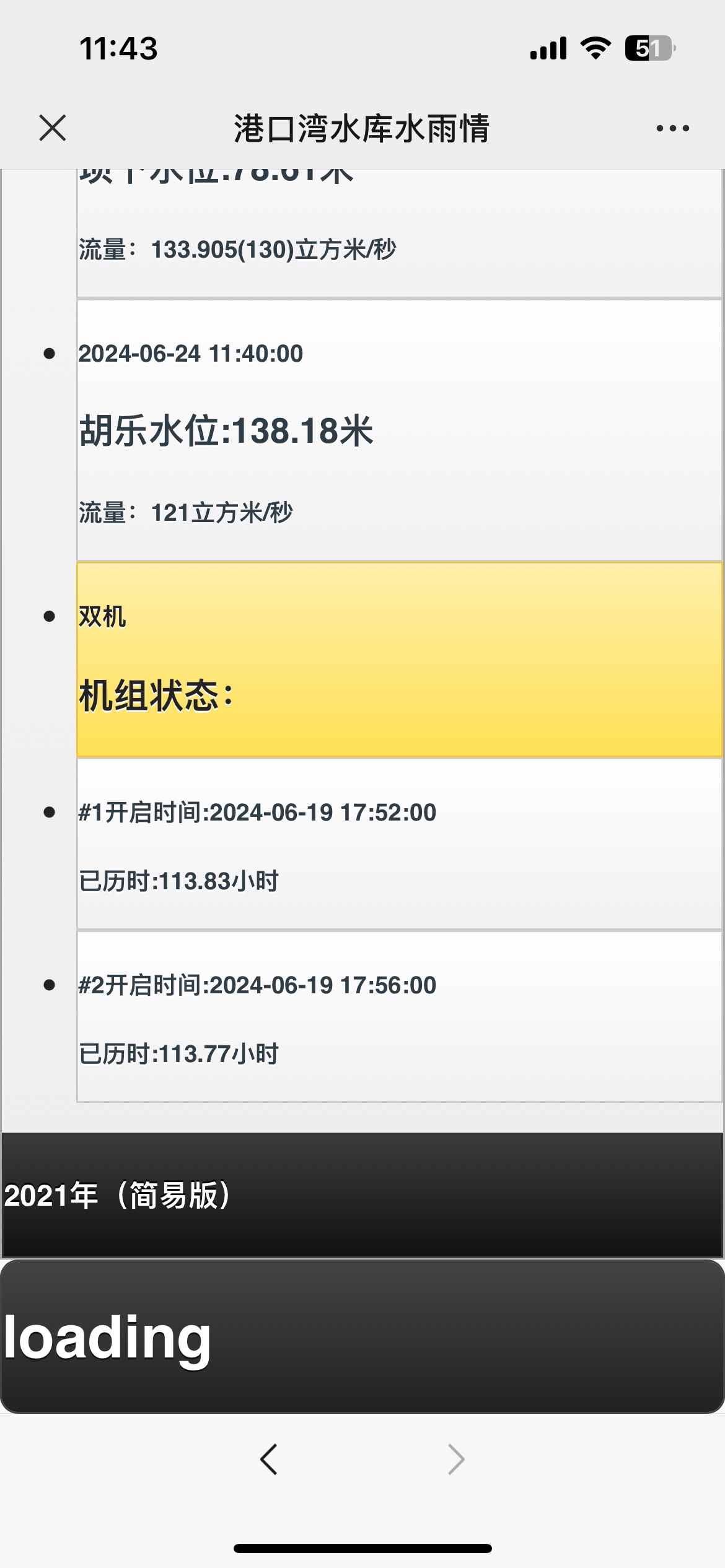Go forward to the next web page
The height and width of the screenshot is (1568, 725).
pos(456,1459)
